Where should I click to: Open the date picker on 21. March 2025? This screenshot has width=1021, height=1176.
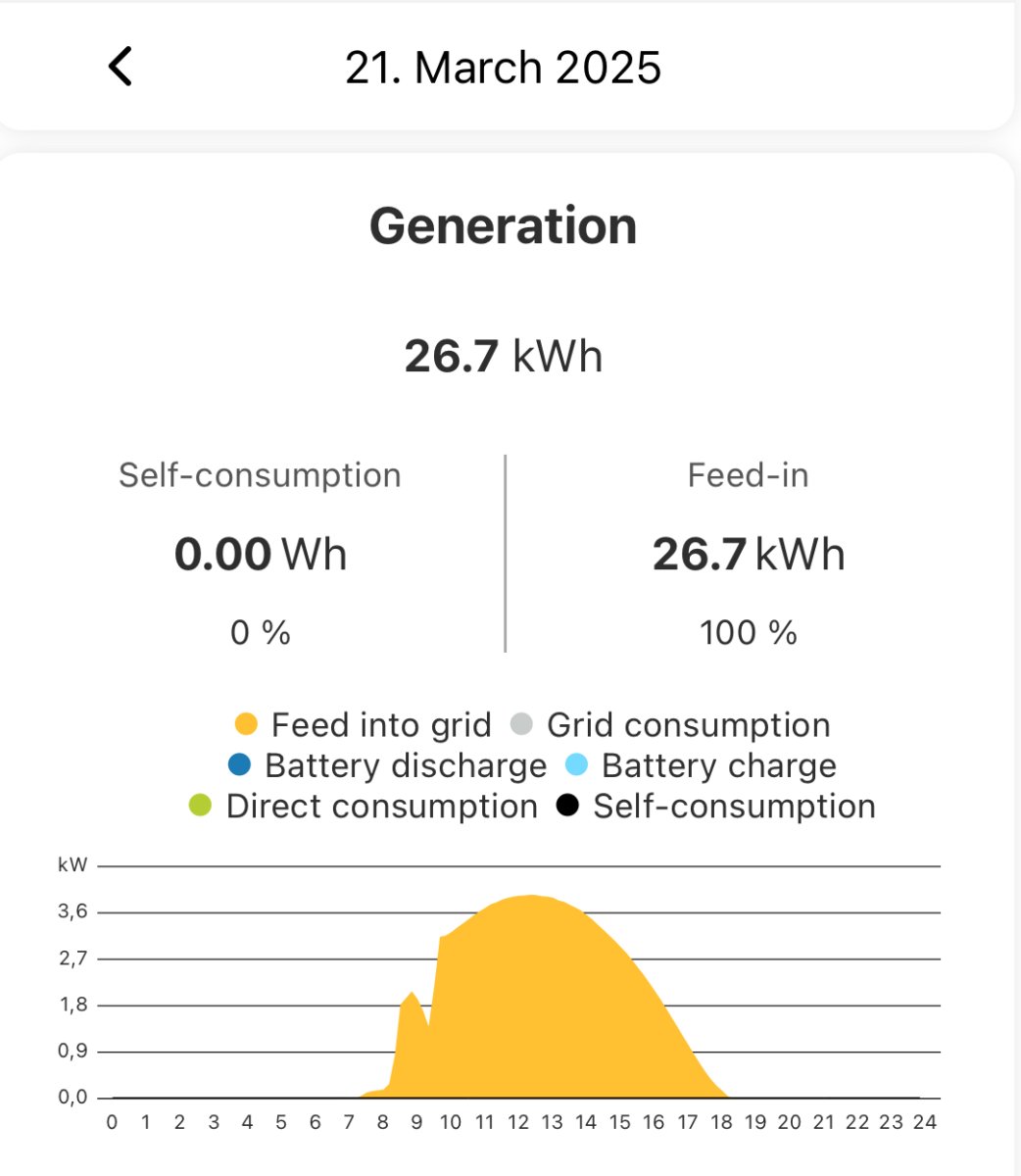click(x=503, y=69)
